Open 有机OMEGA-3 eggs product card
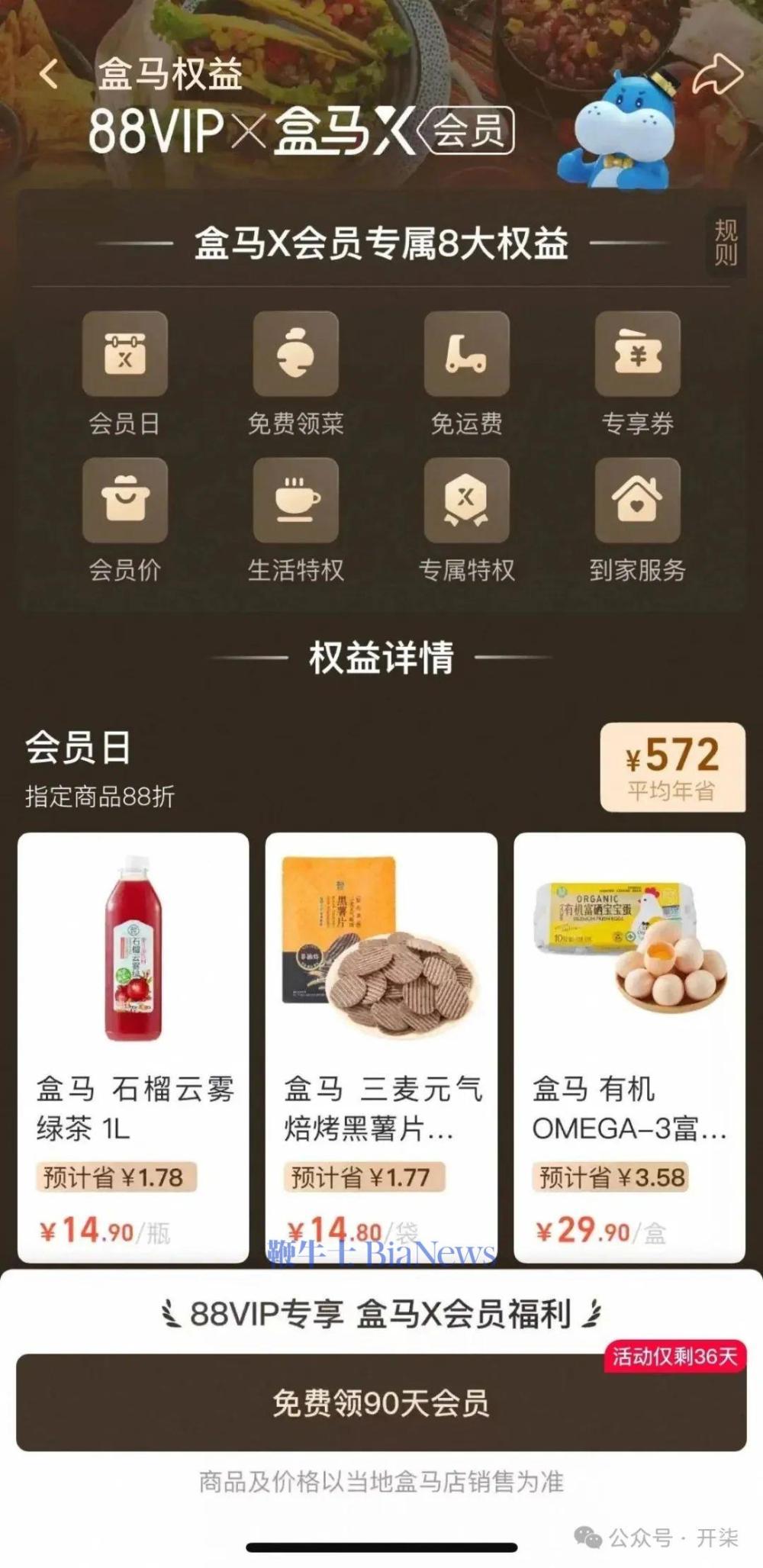This screenshot has width=763, height=1568. tap(629, 1045)
